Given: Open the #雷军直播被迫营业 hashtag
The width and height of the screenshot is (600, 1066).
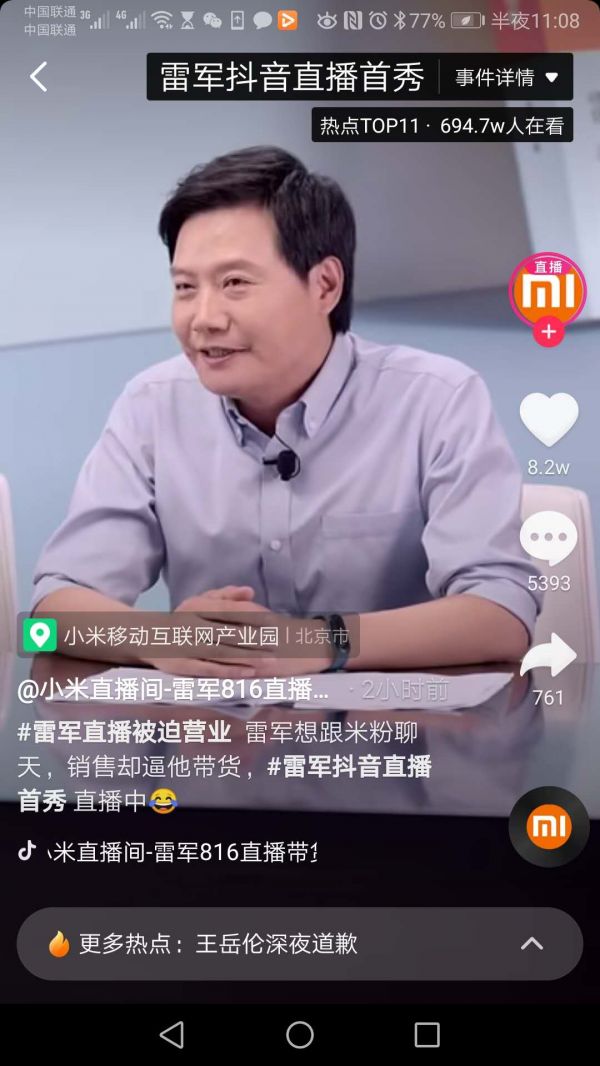Looking at the screenshot, I should (124, 731).
